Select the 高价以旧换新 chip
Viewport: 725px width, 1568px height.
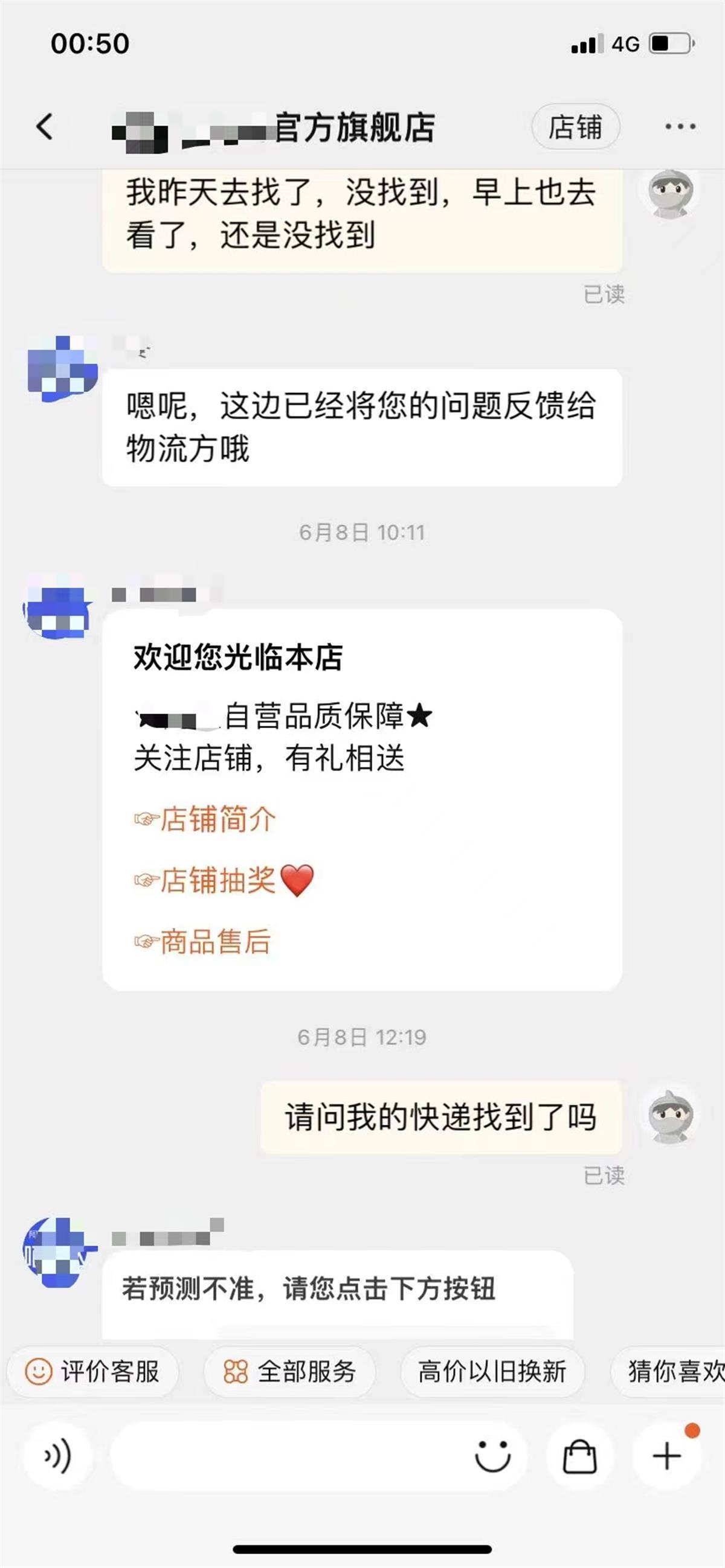(492, 1372)
